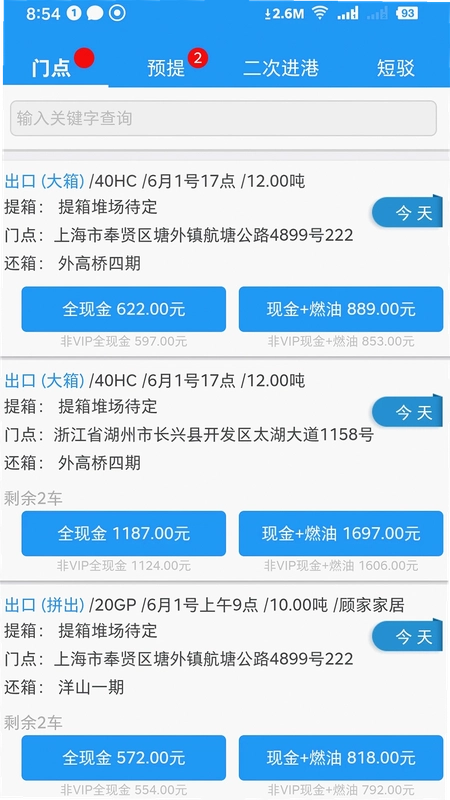
Task: Select 全现金 572.00元 for 顾家家居 order
Action: coord(123,758)
